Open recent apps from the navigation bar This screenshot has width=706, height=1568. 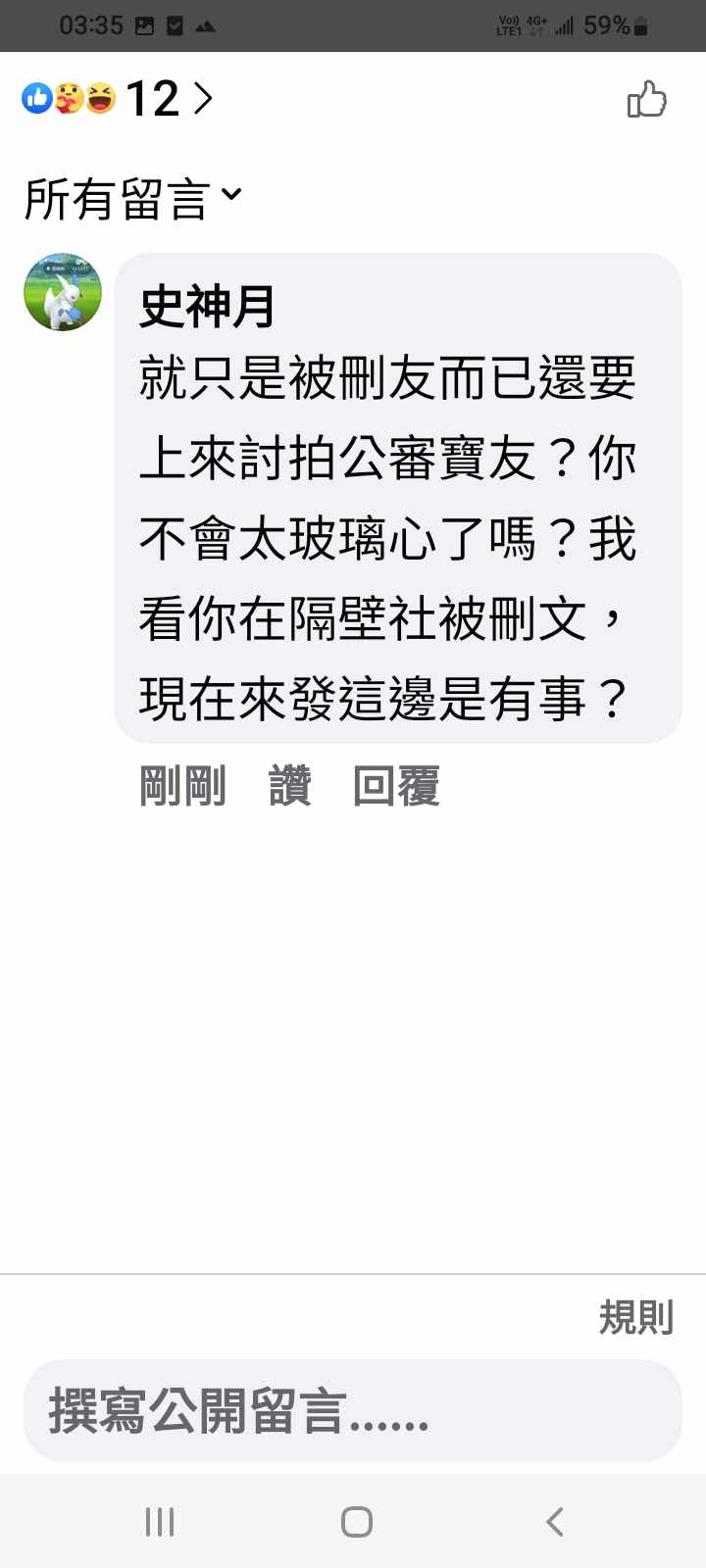(x=160, y=1522)
